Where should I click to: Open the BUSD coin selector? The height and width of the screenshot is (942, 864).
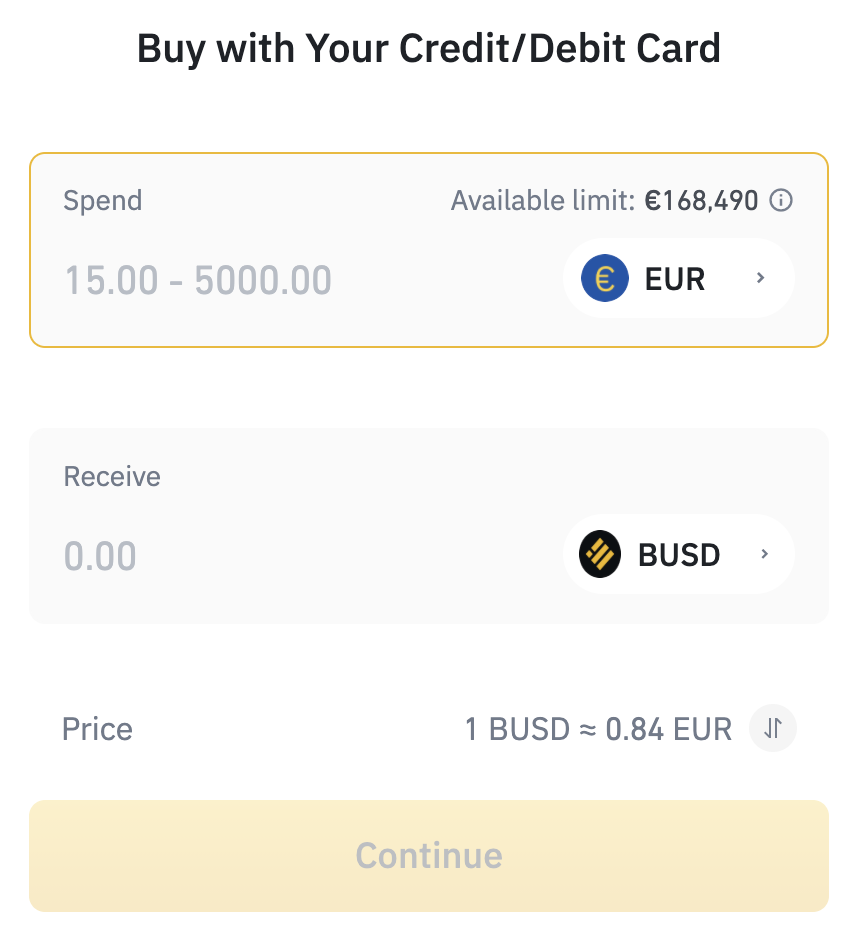coord(679,555)
